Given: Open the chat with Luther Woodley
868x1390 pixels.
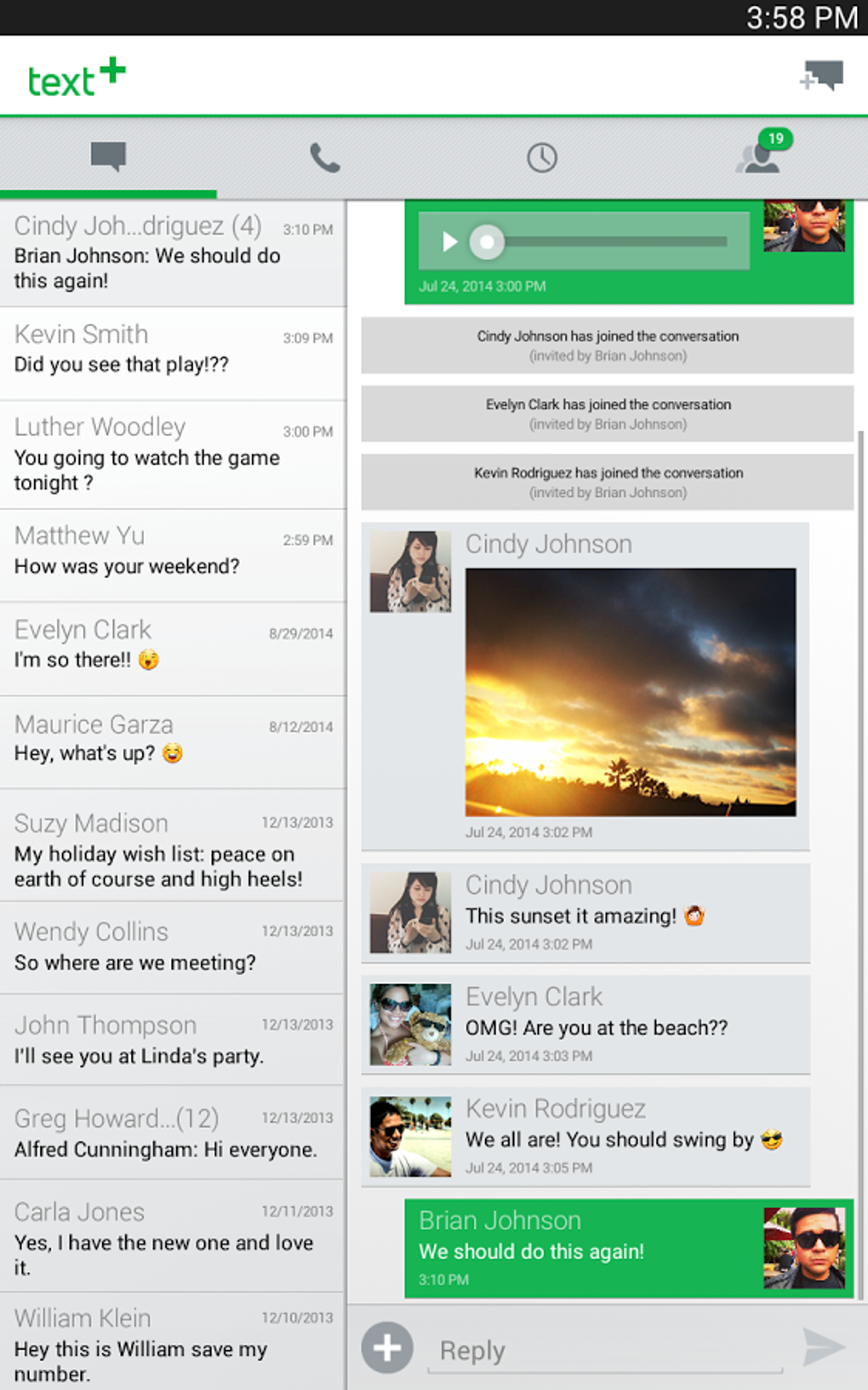Looking at the screenshot, I should [173, 455].
